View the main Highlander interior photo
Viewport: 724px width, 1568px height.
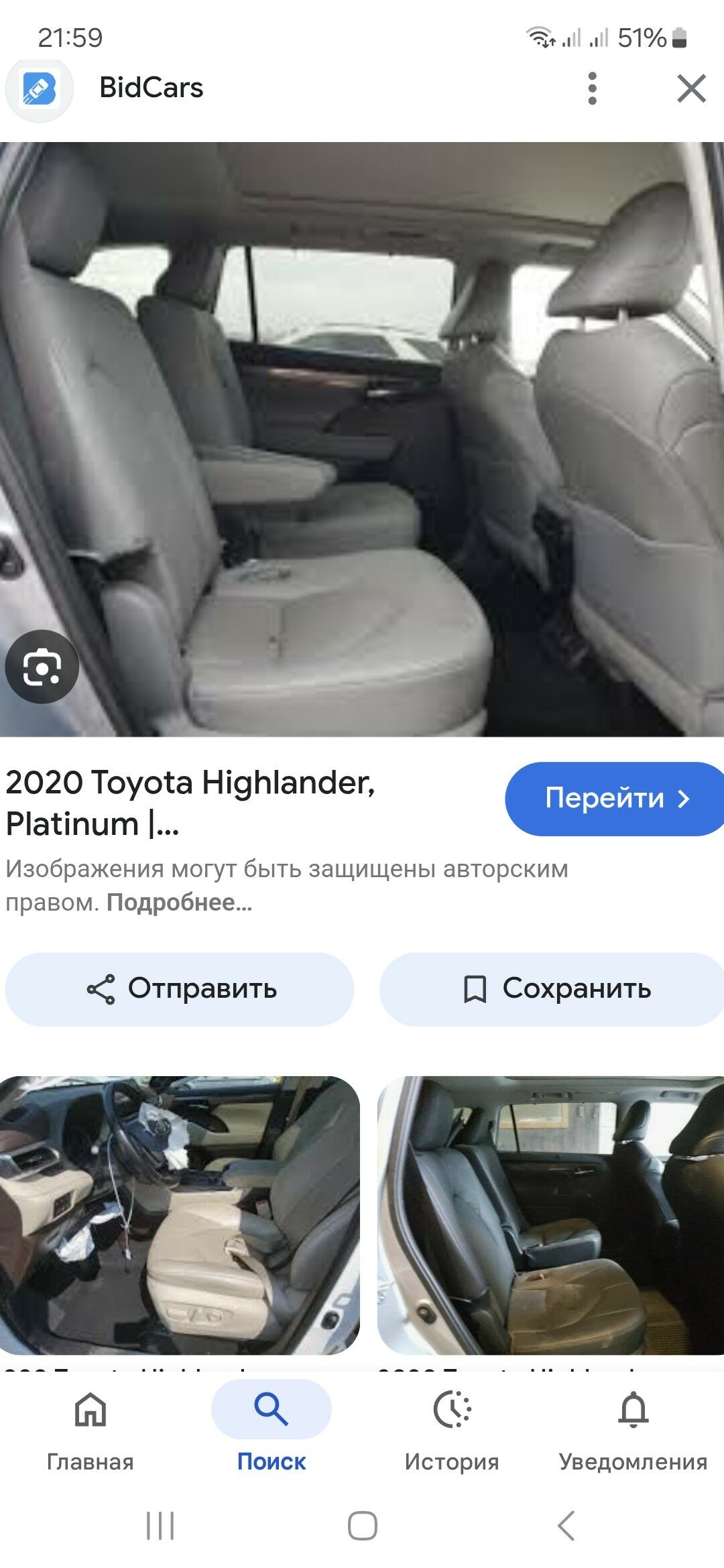tap(362, 439)
